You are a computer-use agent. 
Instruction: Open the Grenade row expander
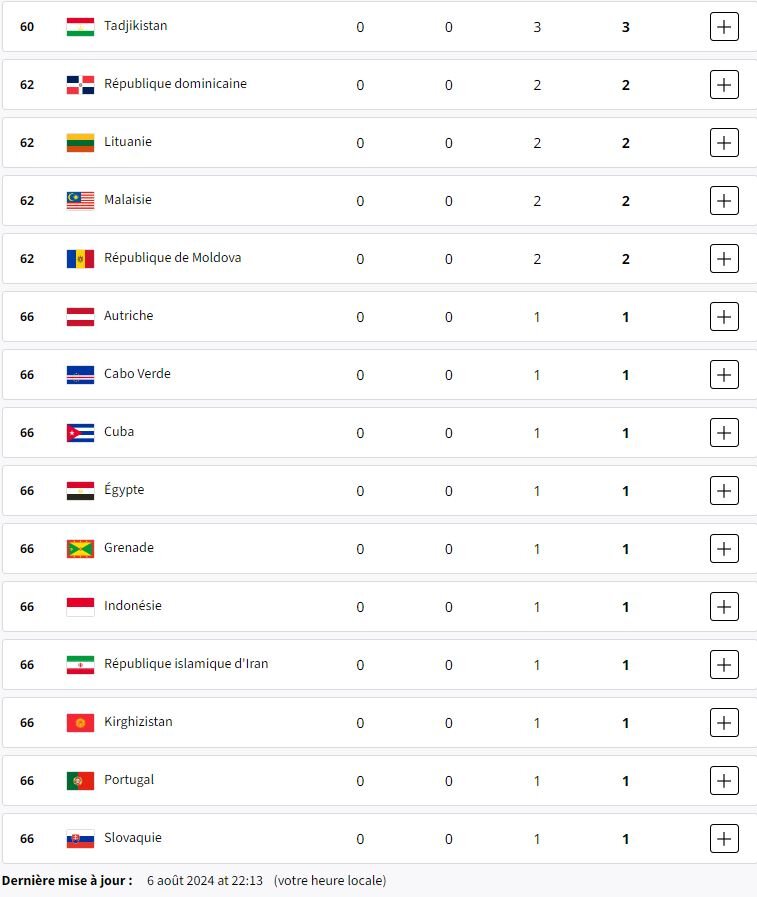pos(724,549)
